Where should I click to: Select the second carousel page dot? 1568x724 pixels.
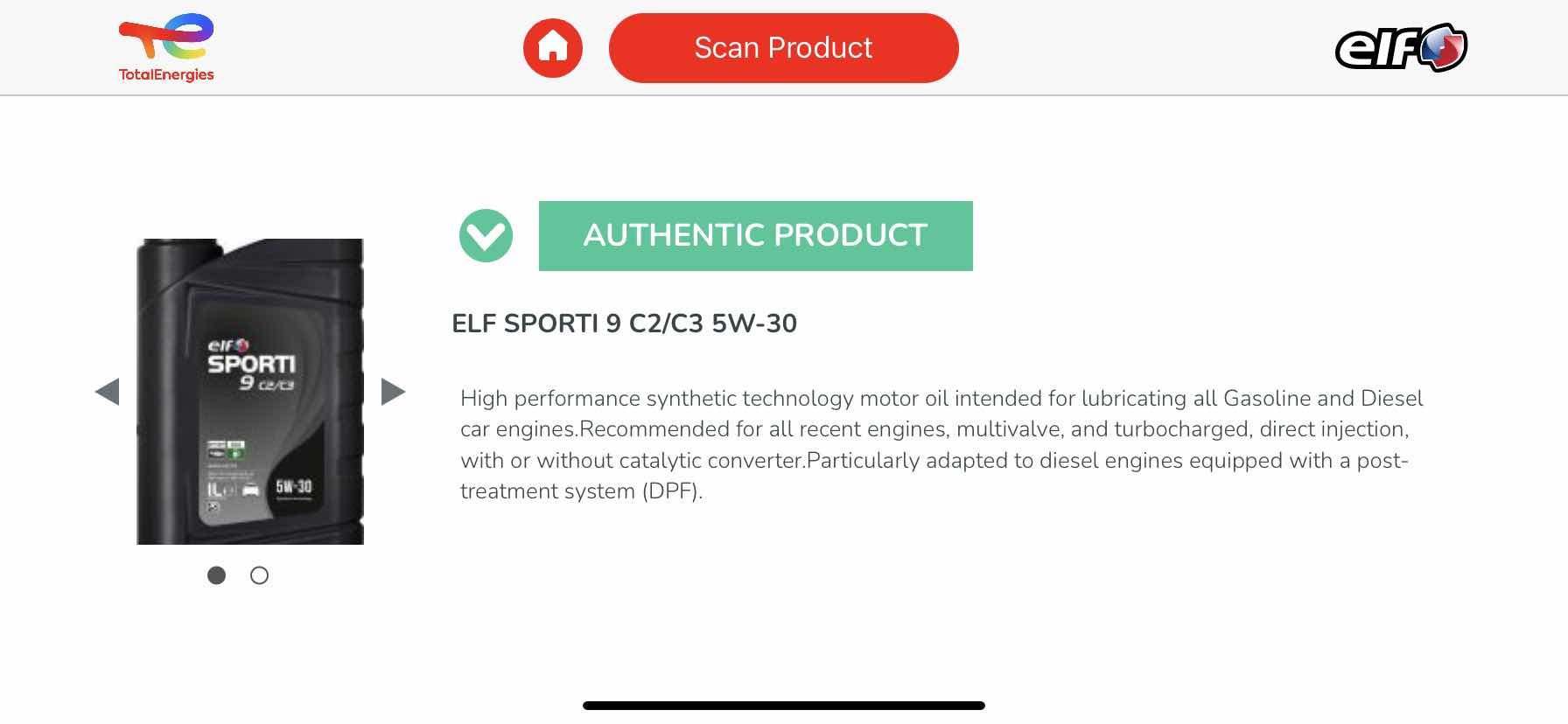coord(259,575)
